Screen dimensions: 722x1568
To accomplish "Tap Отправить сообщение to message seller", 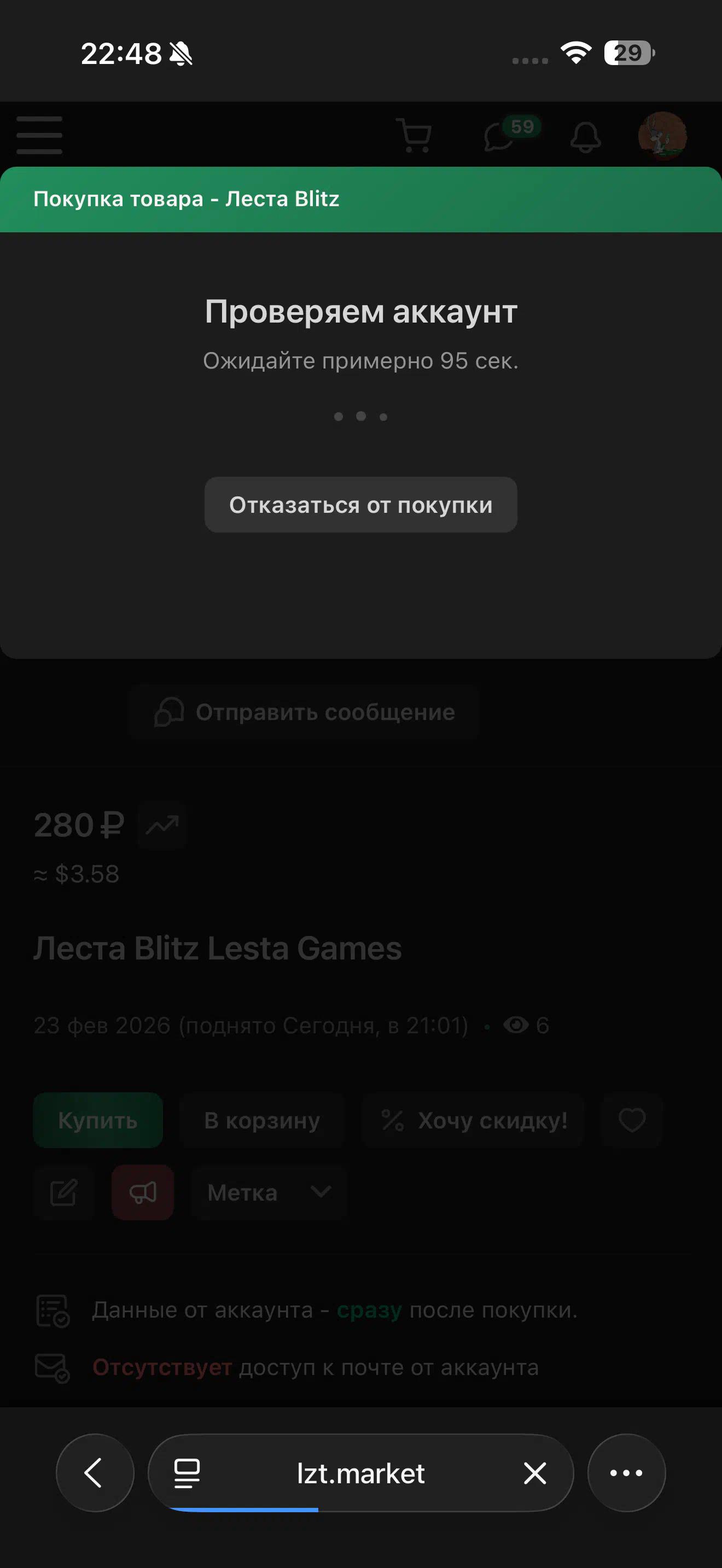I will click(x=304, y=712).
